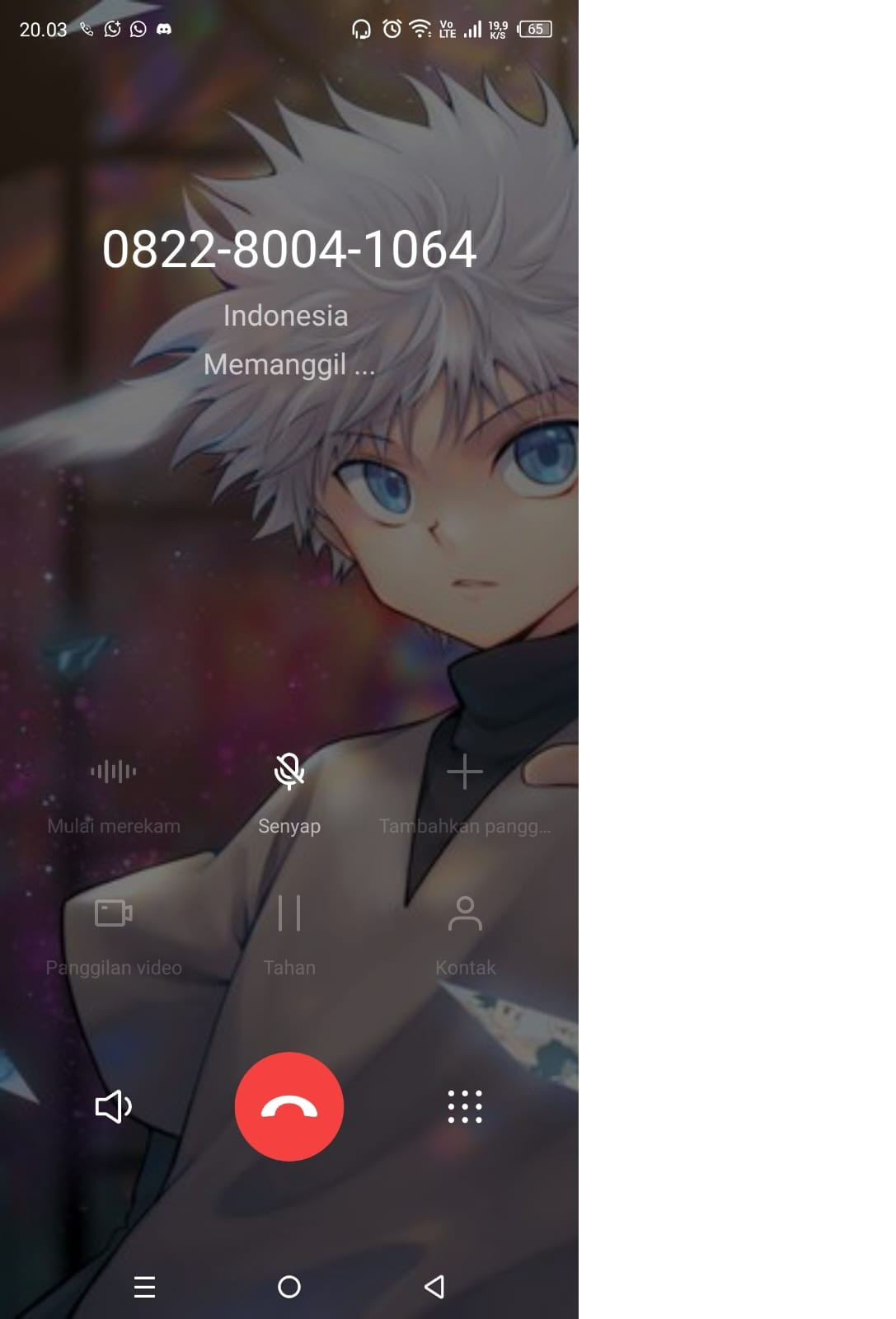Go to the home screen
Image resolution: width=896 pixels, height=1319 pixels.
289,1287
